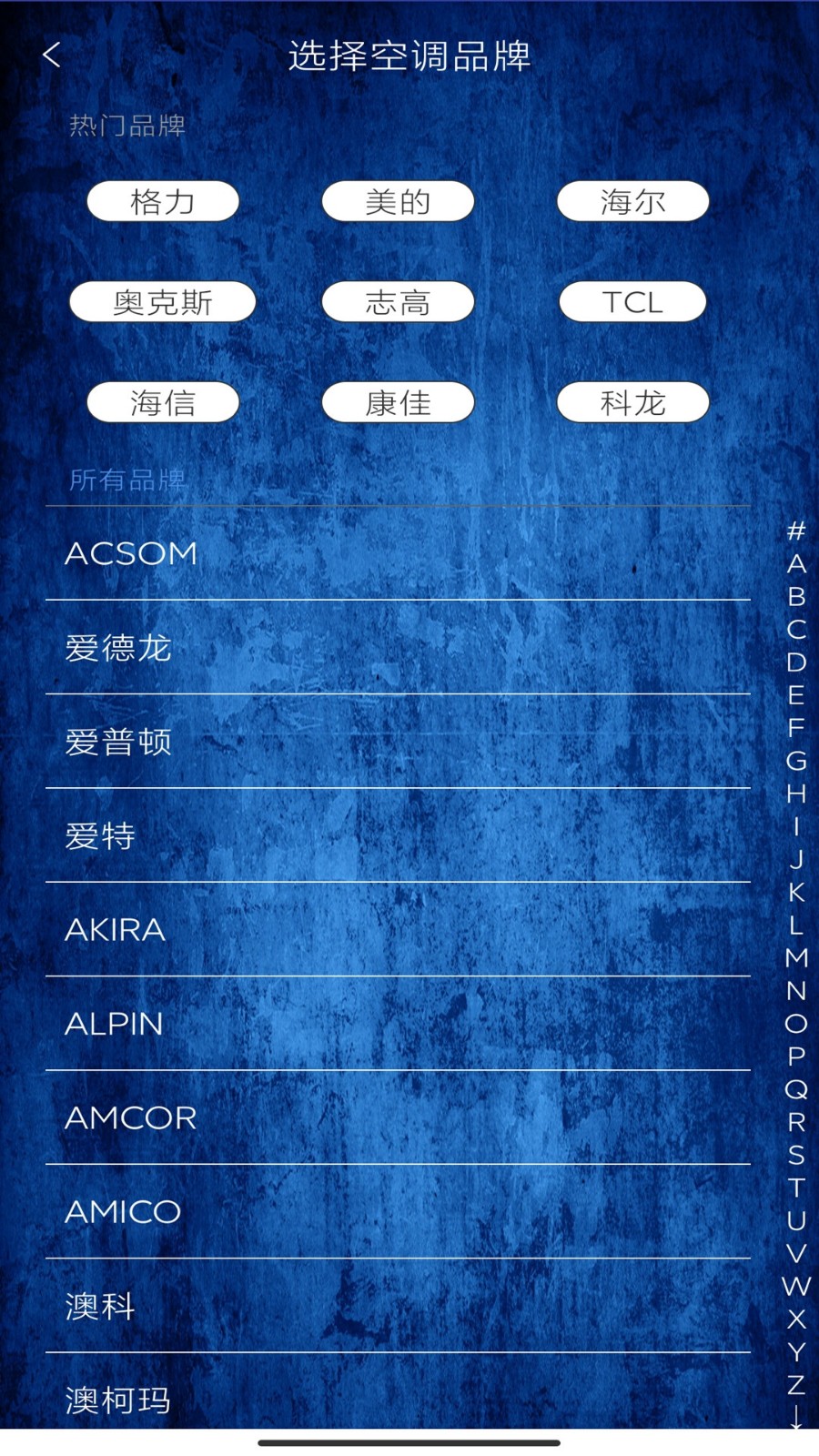This screenshot has height=1456, width=819.
Task: Choose the ALPIN brand row
Action: (398, 1024)
